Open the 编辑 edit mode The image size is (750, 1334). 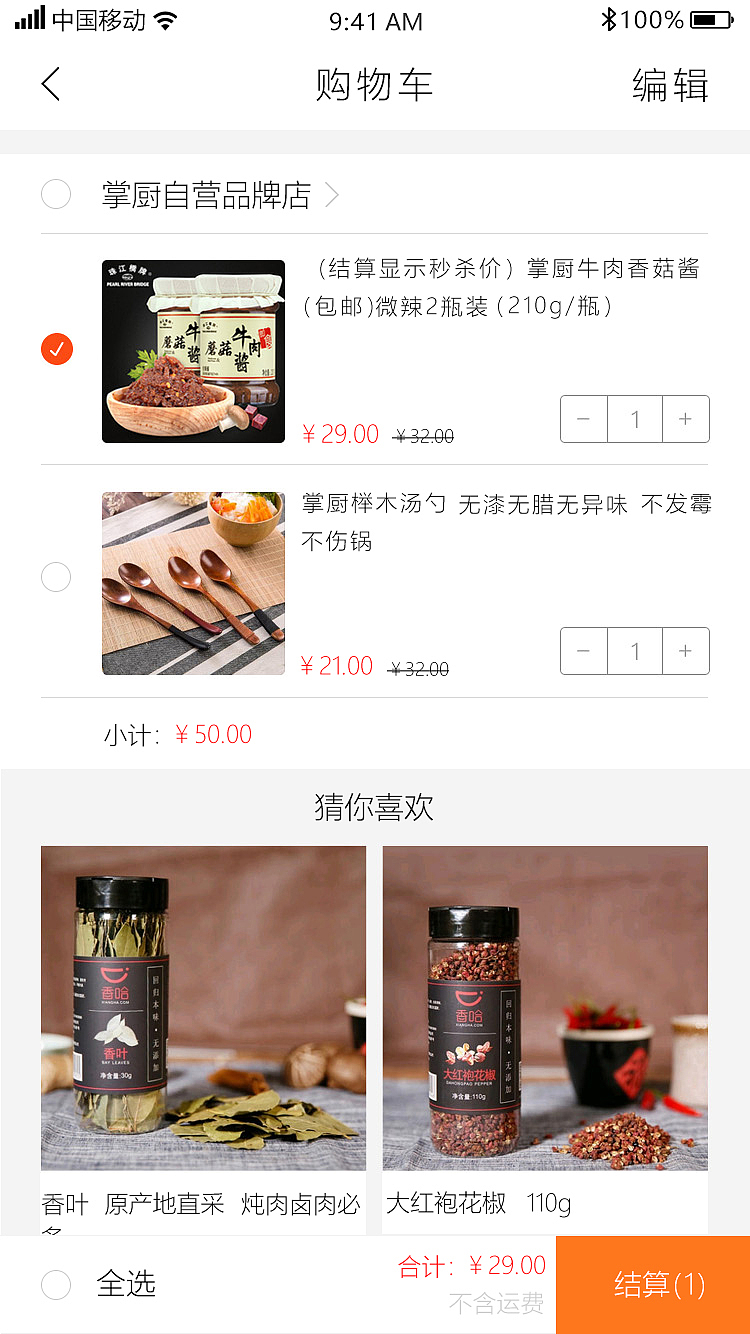(x=669, y=86)
